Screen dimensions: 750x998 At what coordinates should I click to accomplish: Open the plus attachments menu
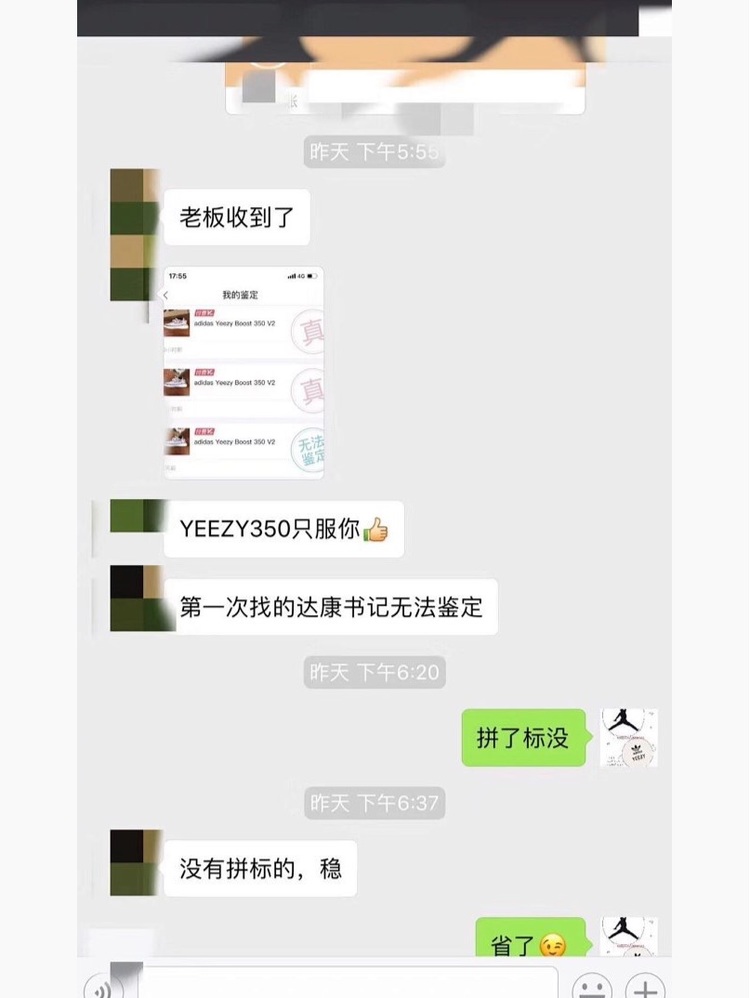pos(646,988)
